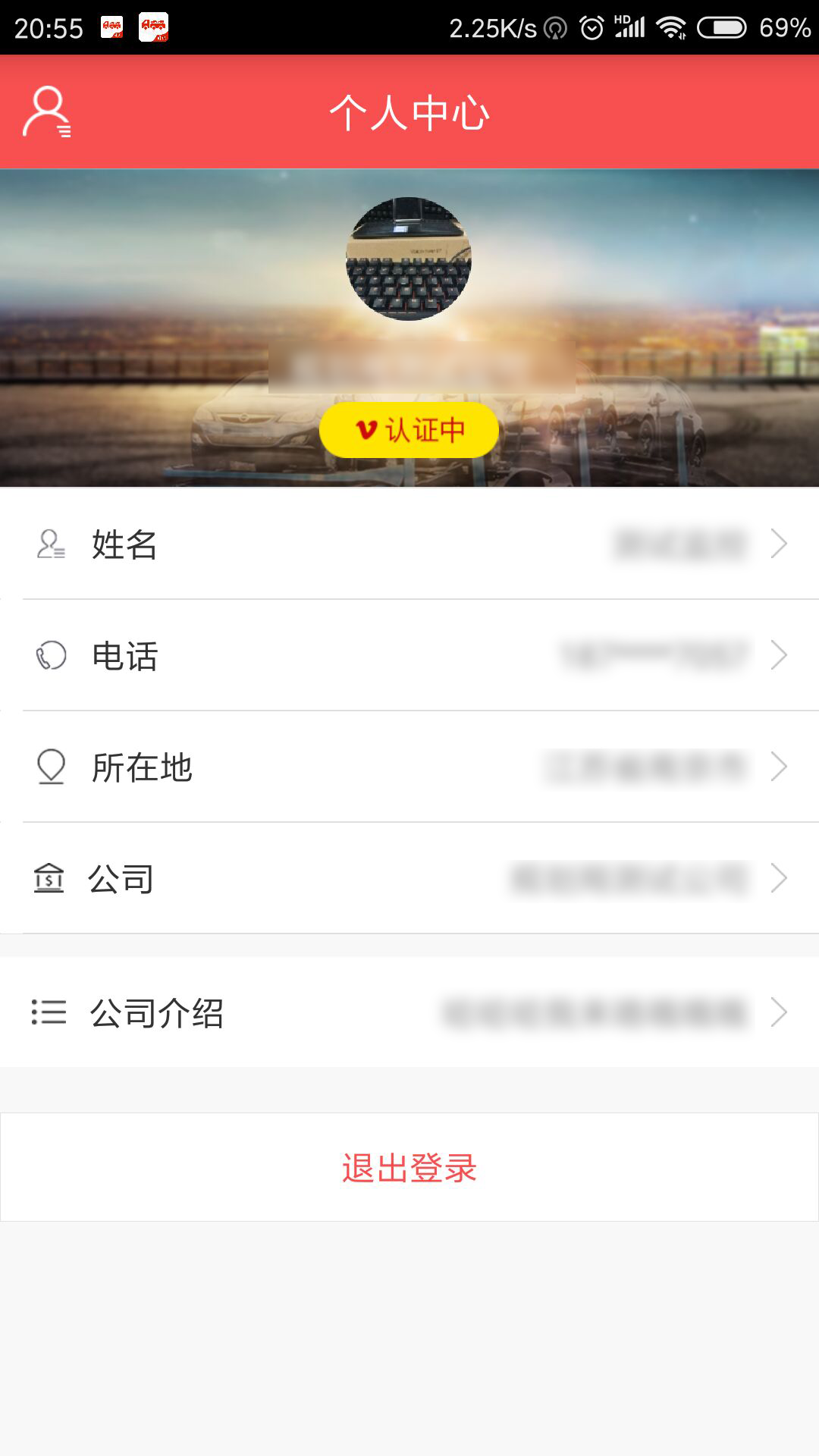Expand the 公司 row via its chevron

[x=780, y=878]
